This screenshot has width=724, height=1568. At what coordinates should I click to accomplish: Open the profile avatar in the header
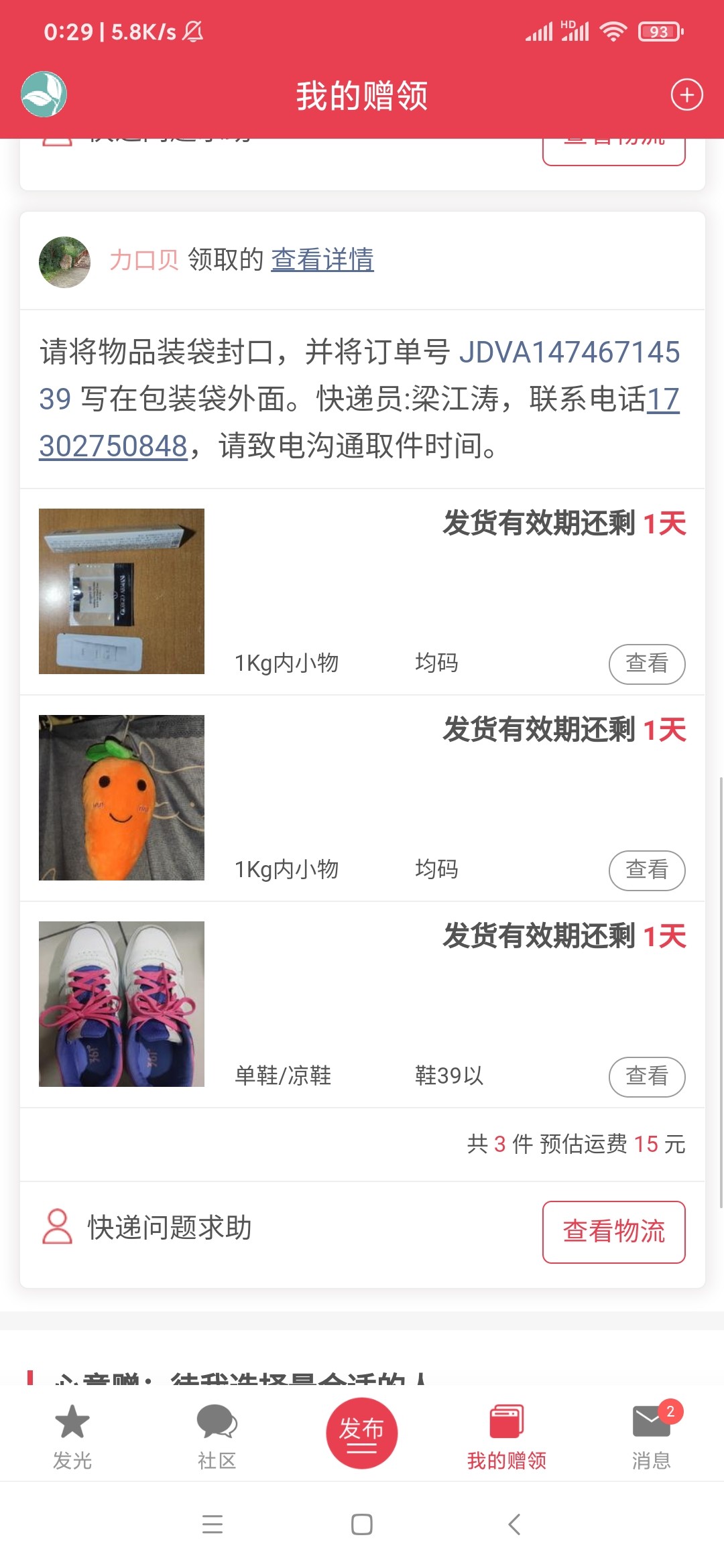(44, 94)
